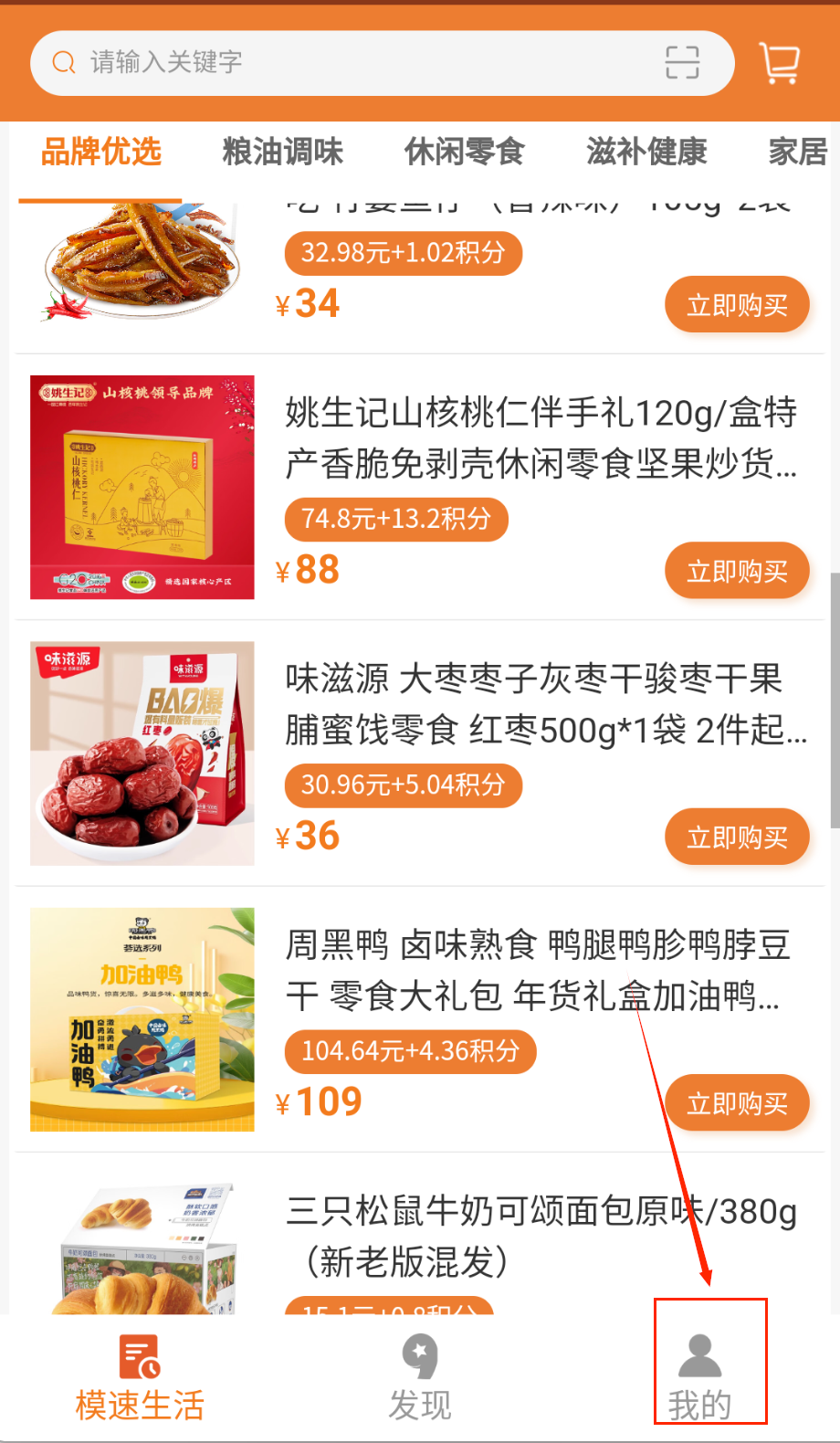Buy 味滋源 red dates now

[x=736, y=837]
